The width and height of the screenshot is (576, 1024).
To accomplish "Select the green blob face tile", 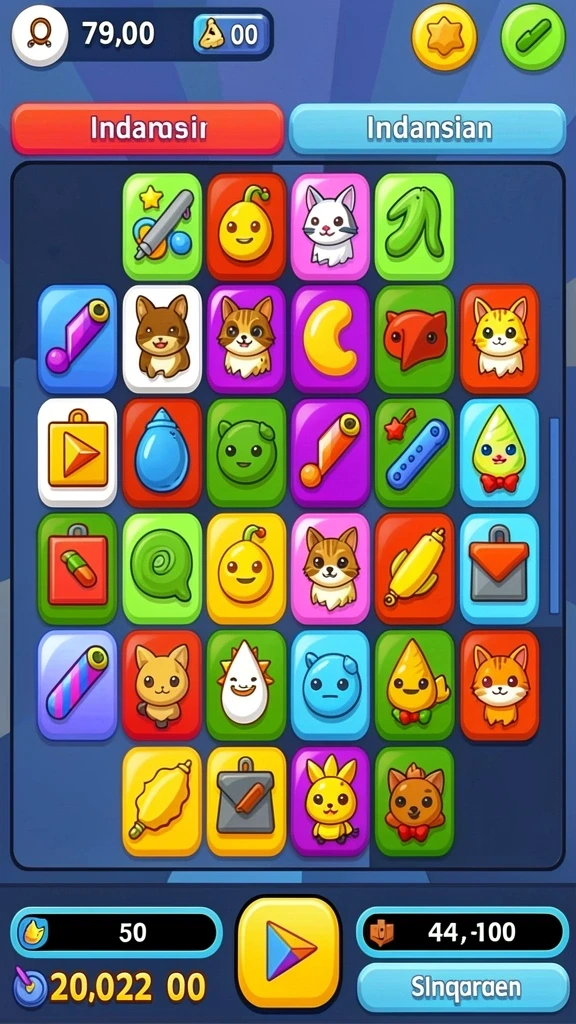I will point(246,453).
